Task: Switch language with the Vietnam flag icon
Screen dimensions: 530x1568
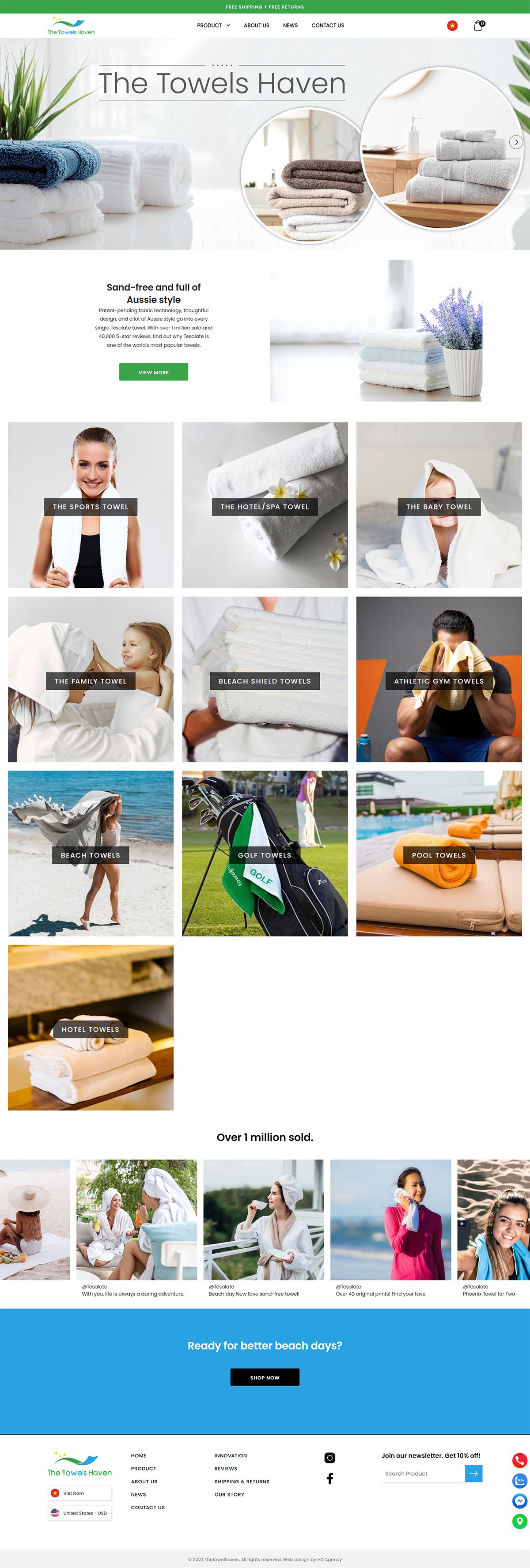Action: pyautogui.click(x=452, y=26)
